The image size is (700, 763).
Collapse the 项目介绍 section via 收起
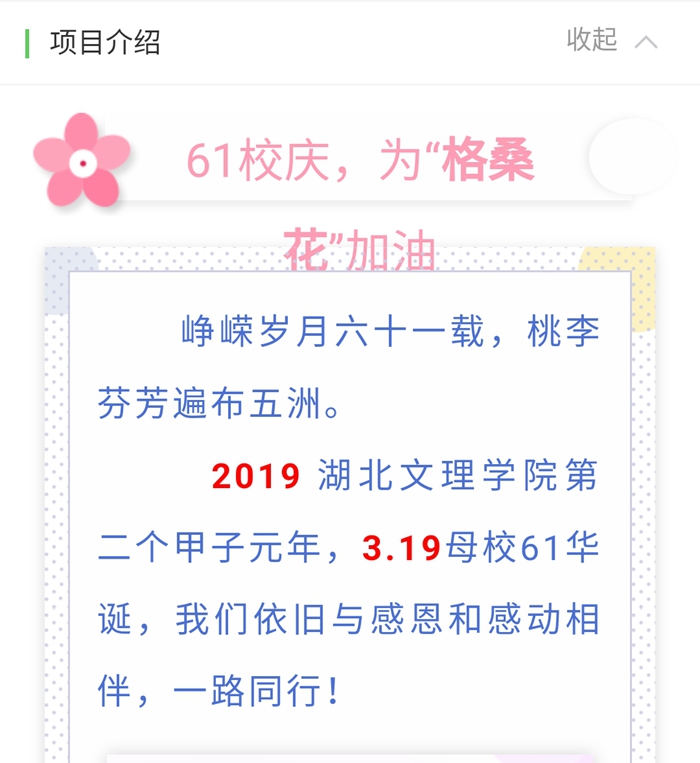click(x=611, y=41)
